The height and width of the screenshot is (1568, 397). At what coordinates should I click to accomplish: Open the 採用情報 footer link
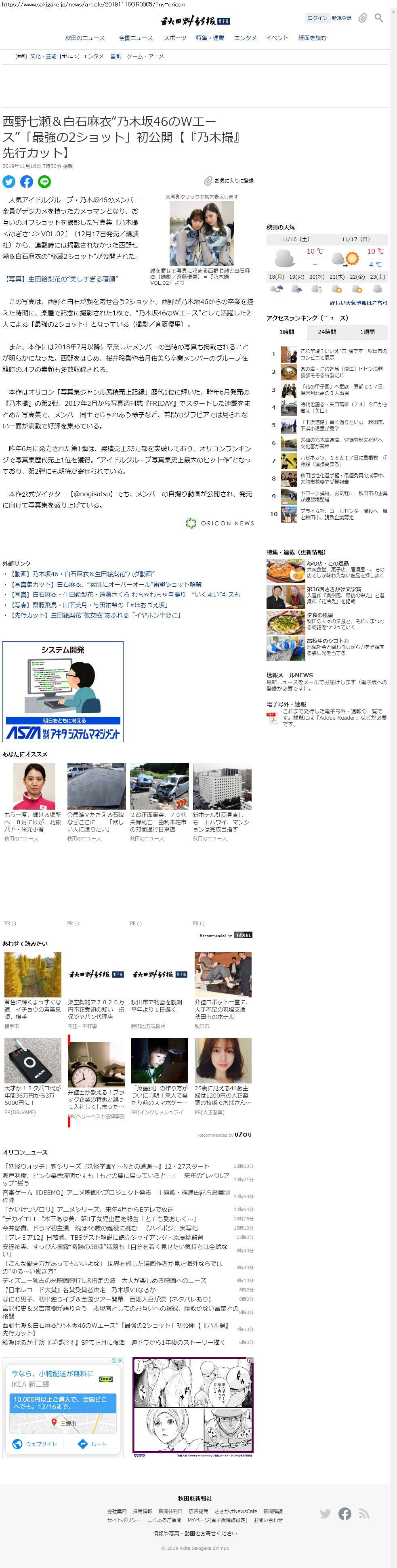[143, 1511]
